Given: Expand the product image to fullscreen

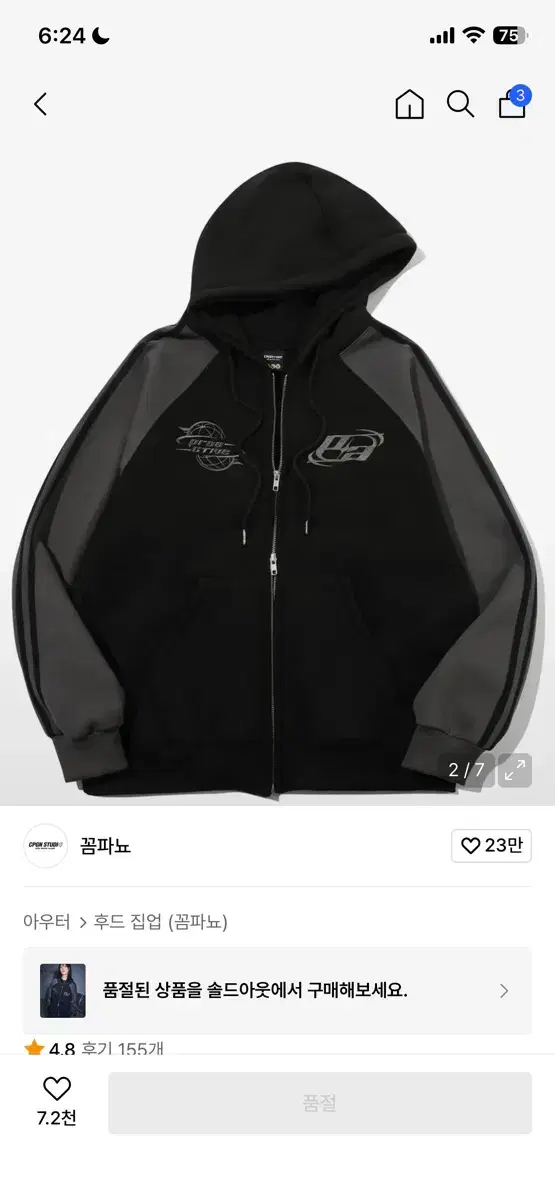Looking at the screenshot, I should pos(515,770).
